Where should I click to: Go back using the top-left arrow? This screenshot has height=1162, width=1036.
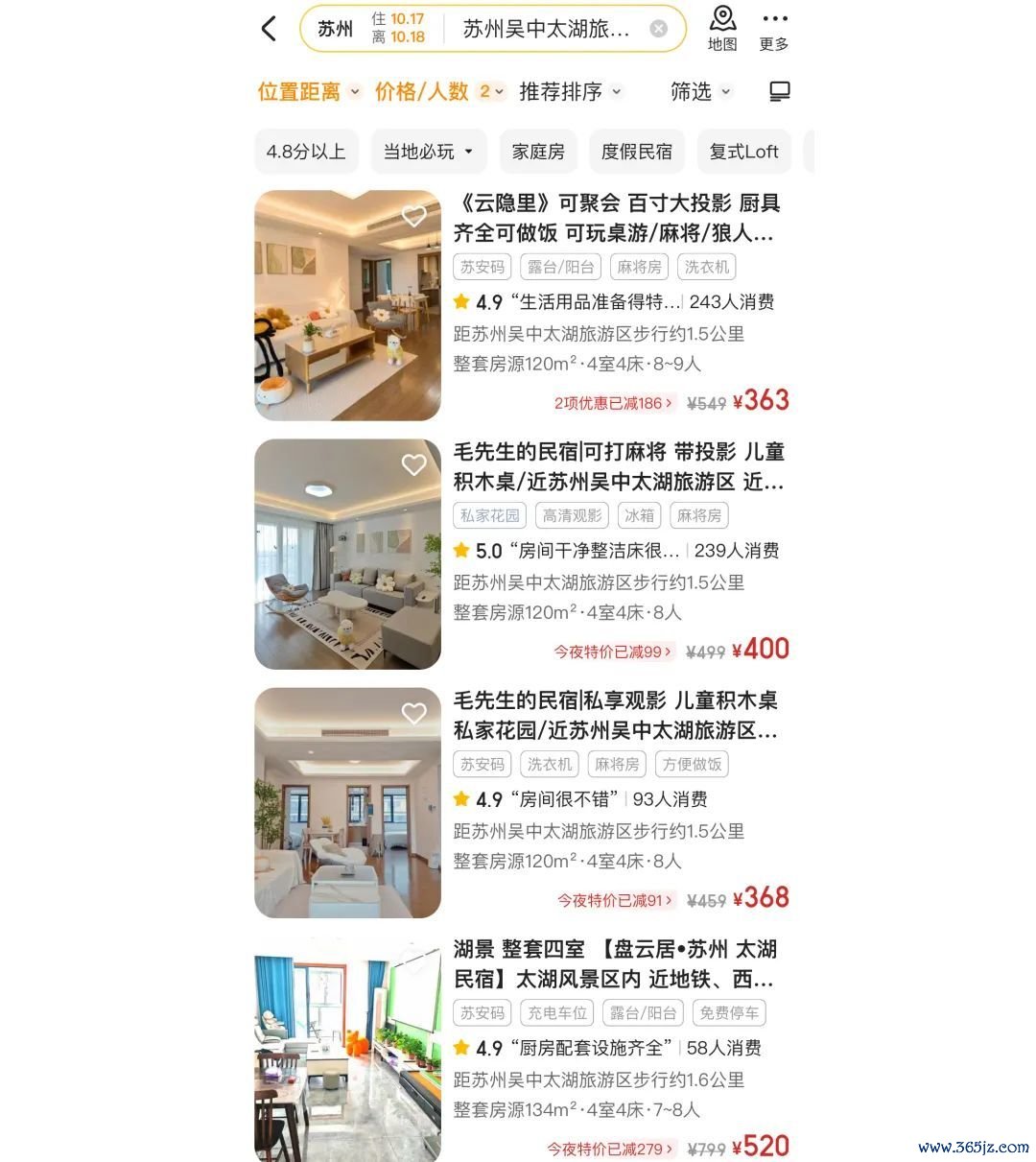pos(269,29)
